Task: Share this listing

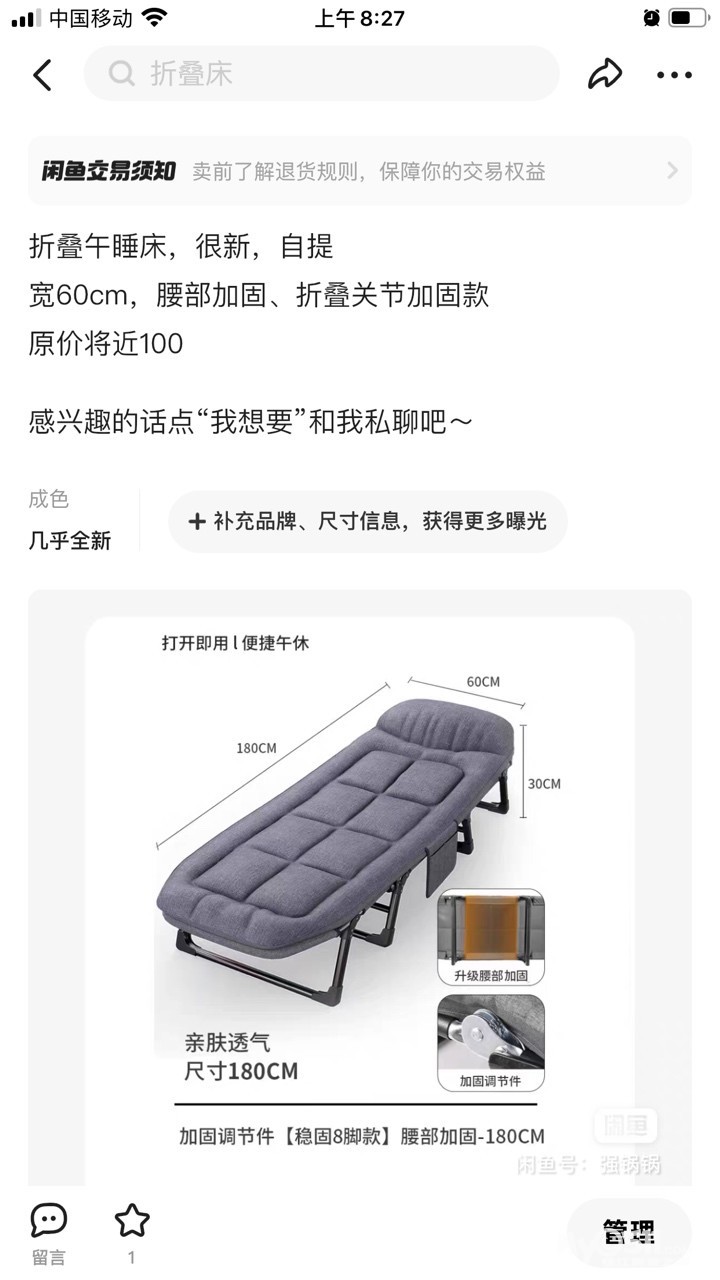Action: [605, 74]
